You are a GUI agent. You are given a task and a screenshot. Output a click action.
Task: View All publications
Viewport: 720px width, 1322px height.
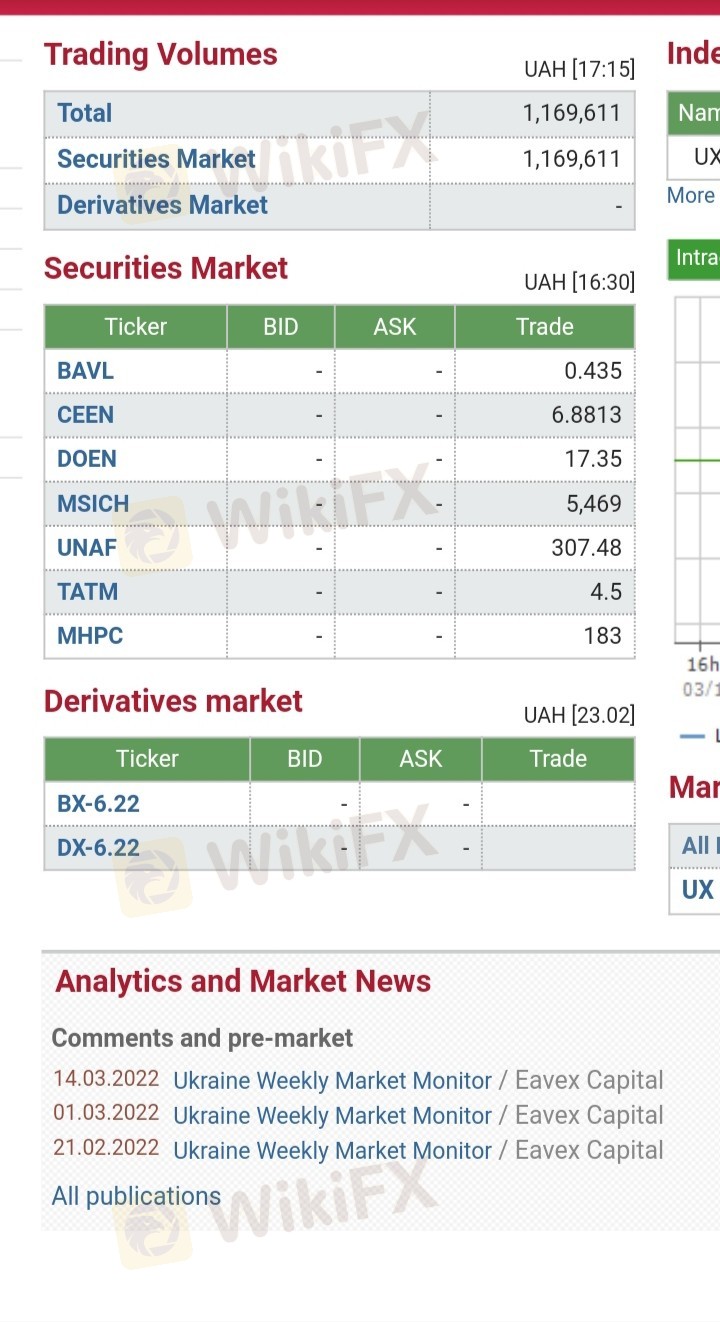point(136,1196)
